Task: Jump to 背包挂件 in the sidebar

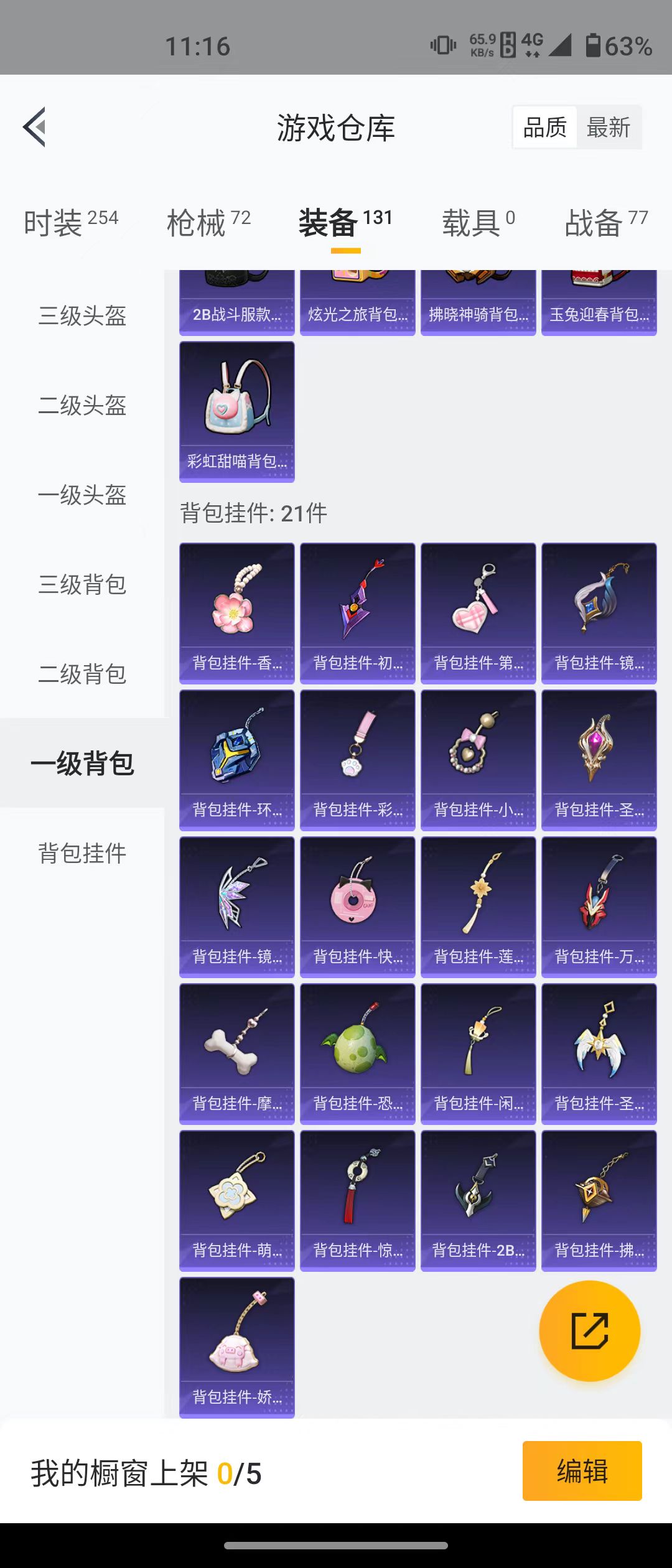Action: coord(82,854)
